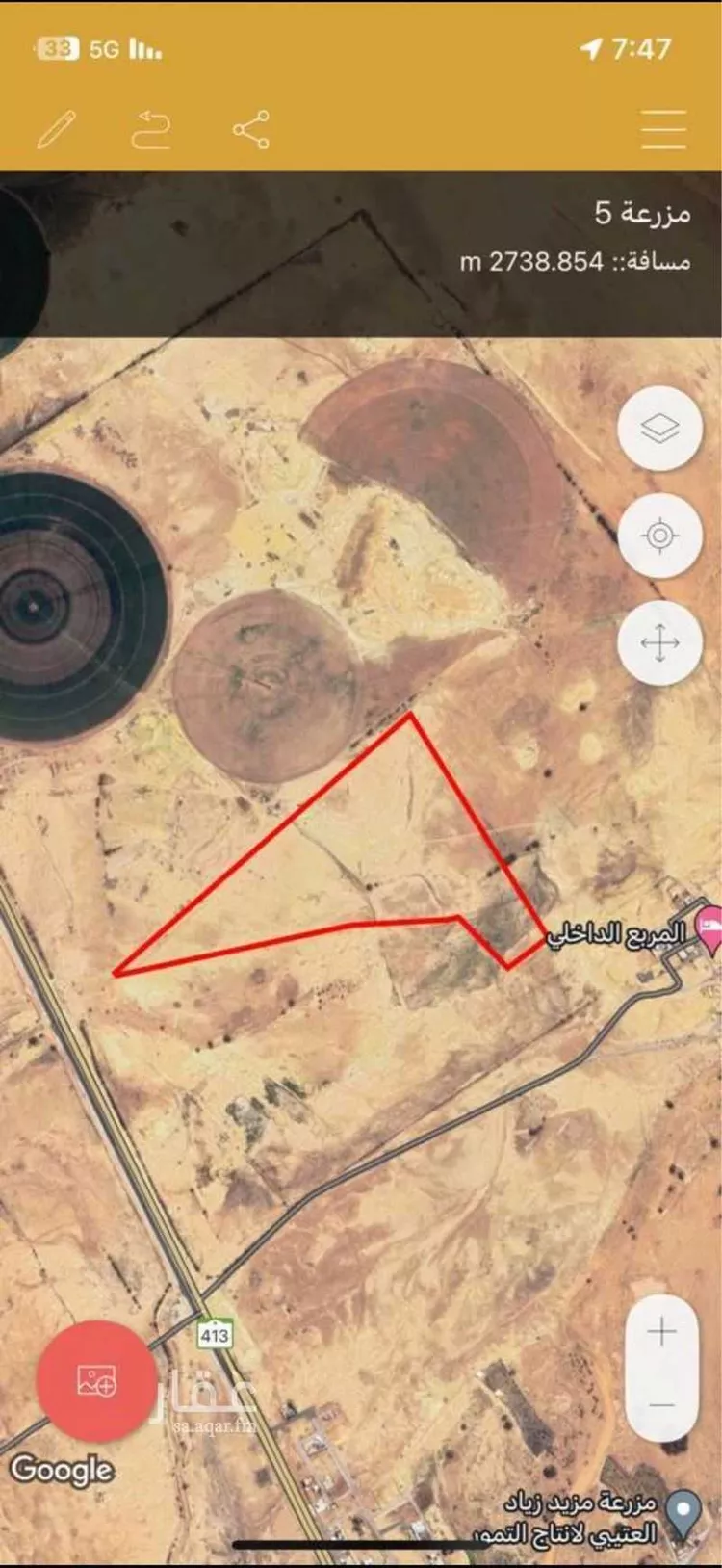This screenshot has height=1568, width=722.
Task: Tap the pencil edit icon
Action: pos(56,129)
